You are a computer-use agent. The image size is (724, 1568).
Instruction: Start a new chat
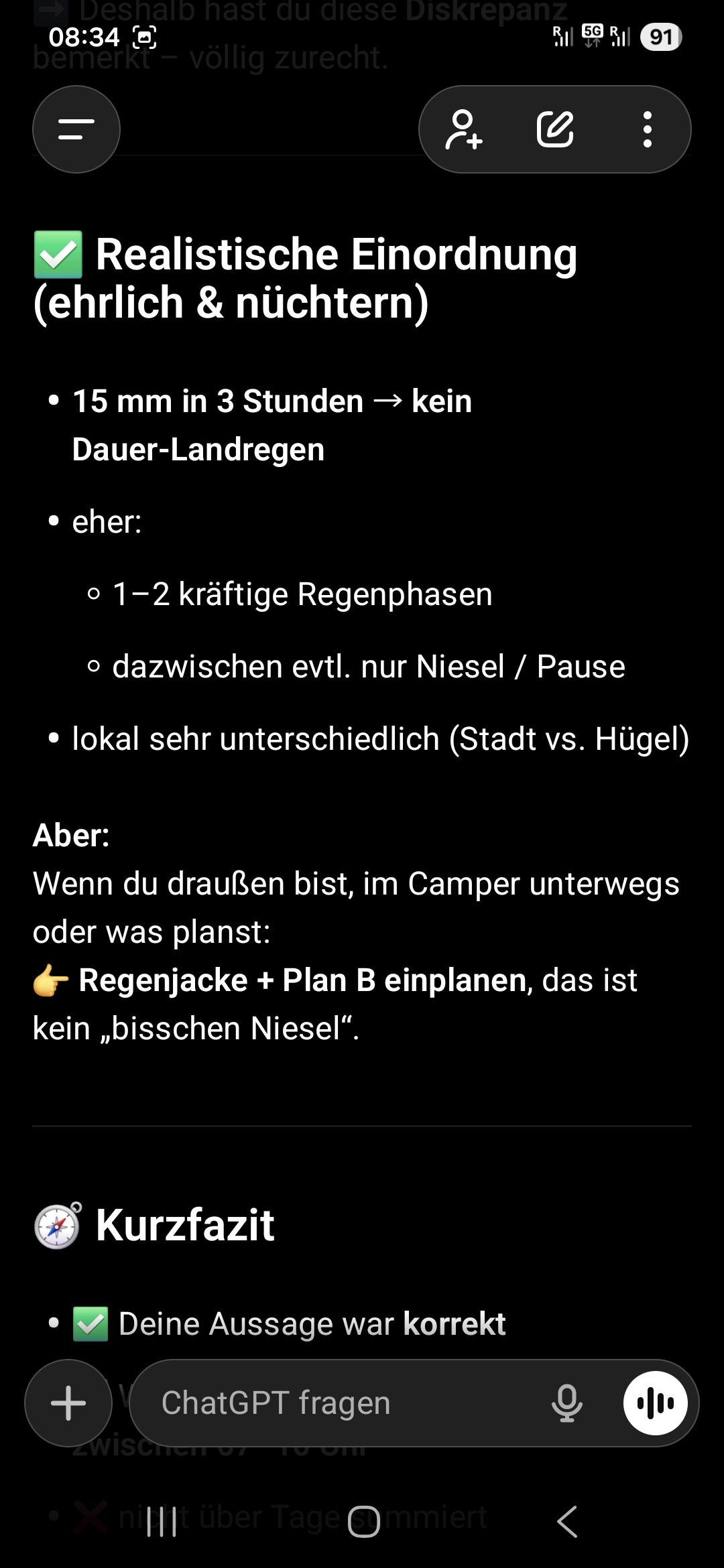555,129
